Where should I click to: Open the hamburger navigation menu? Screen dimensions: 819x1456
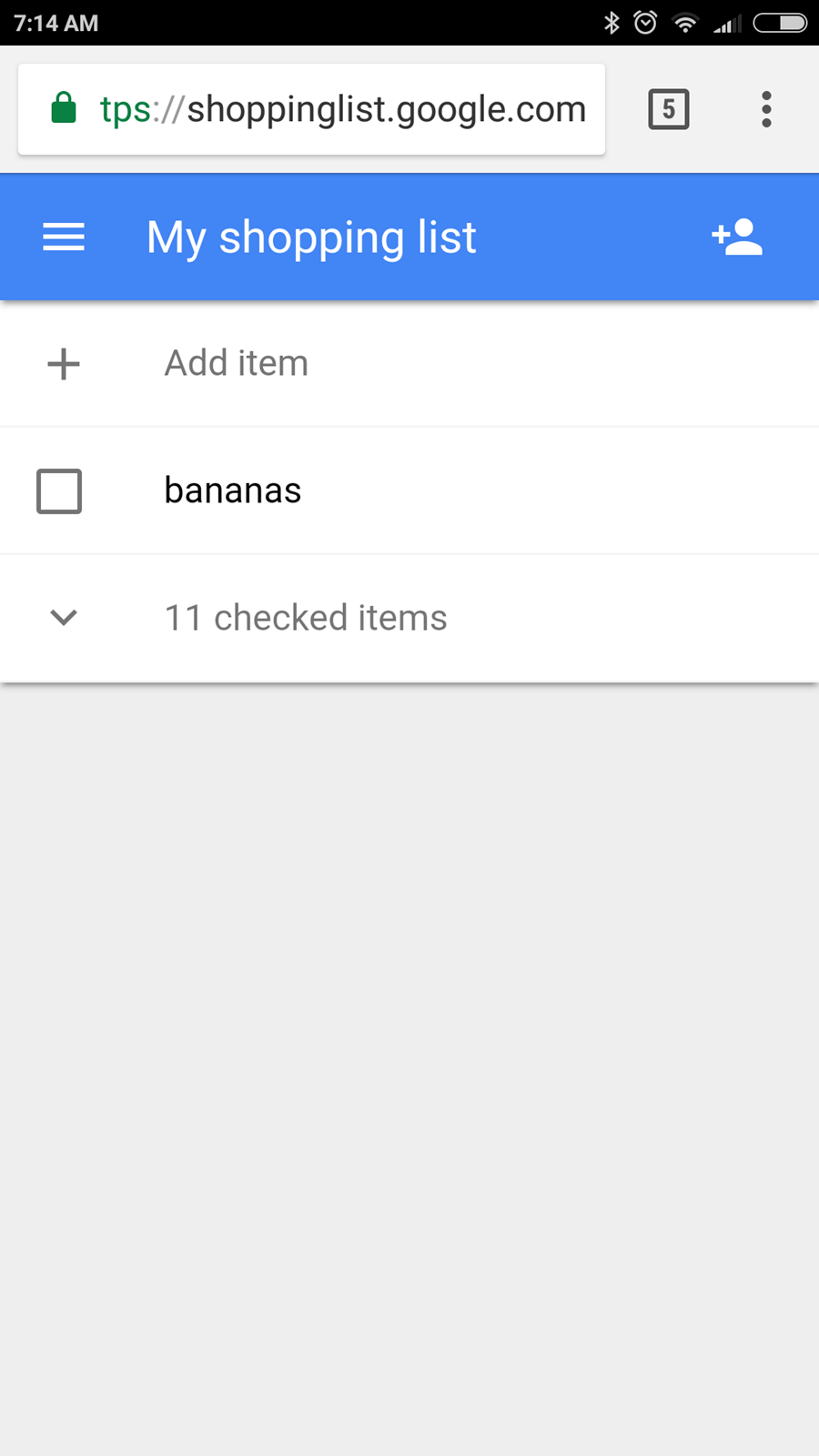coord(64,238)
